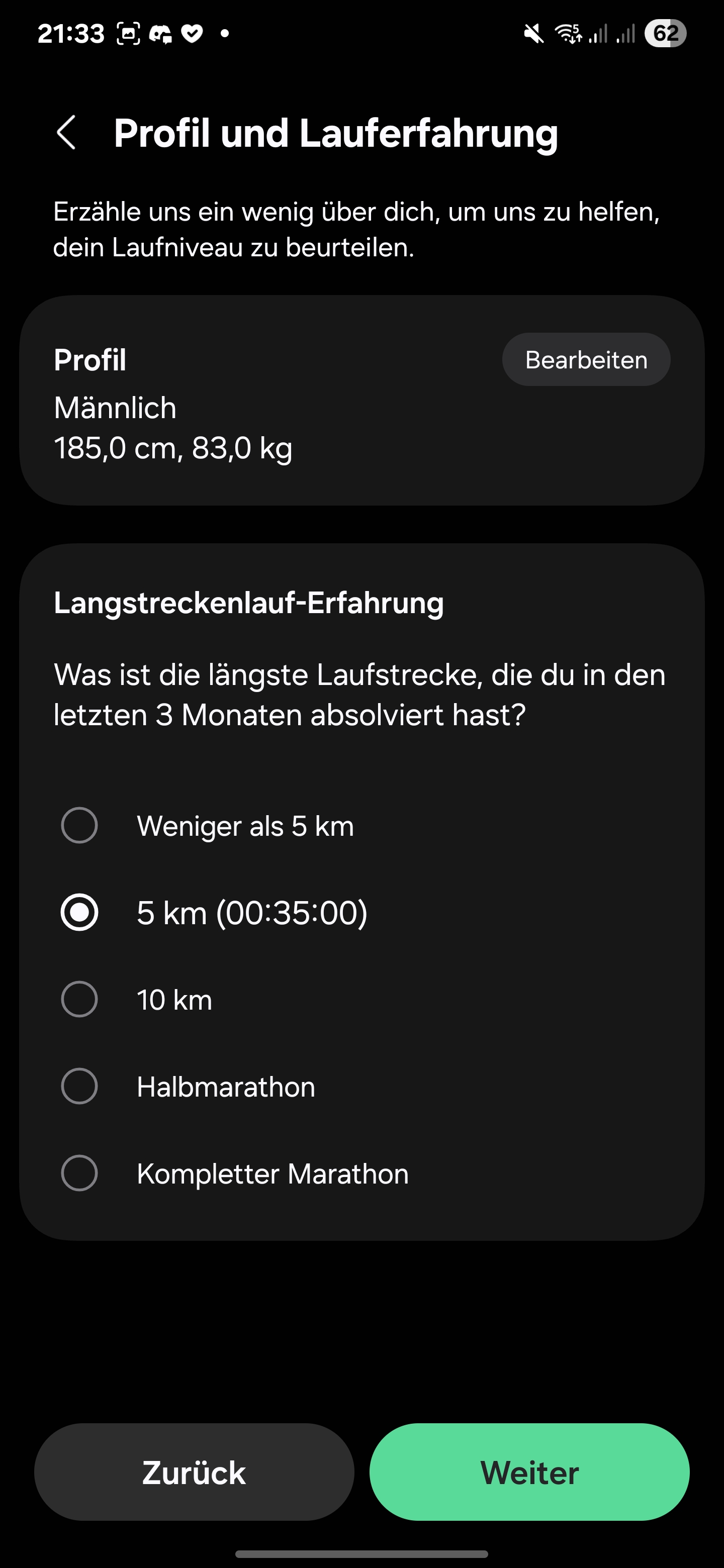Choose 'Kompletter Marathon' as longest distance
The image size is (724, 1568).
coord(80,1173)
